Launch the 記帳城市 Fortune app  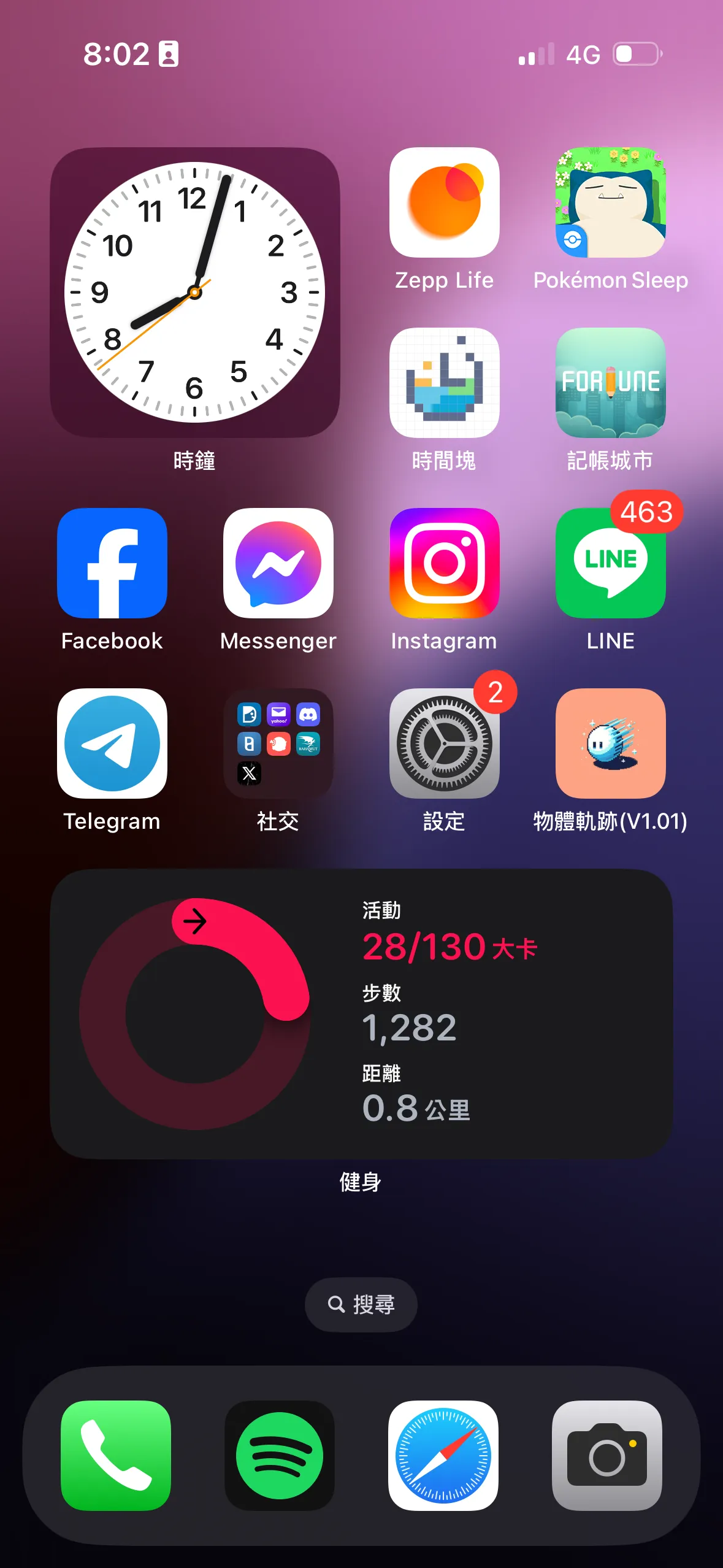point(611,383)
